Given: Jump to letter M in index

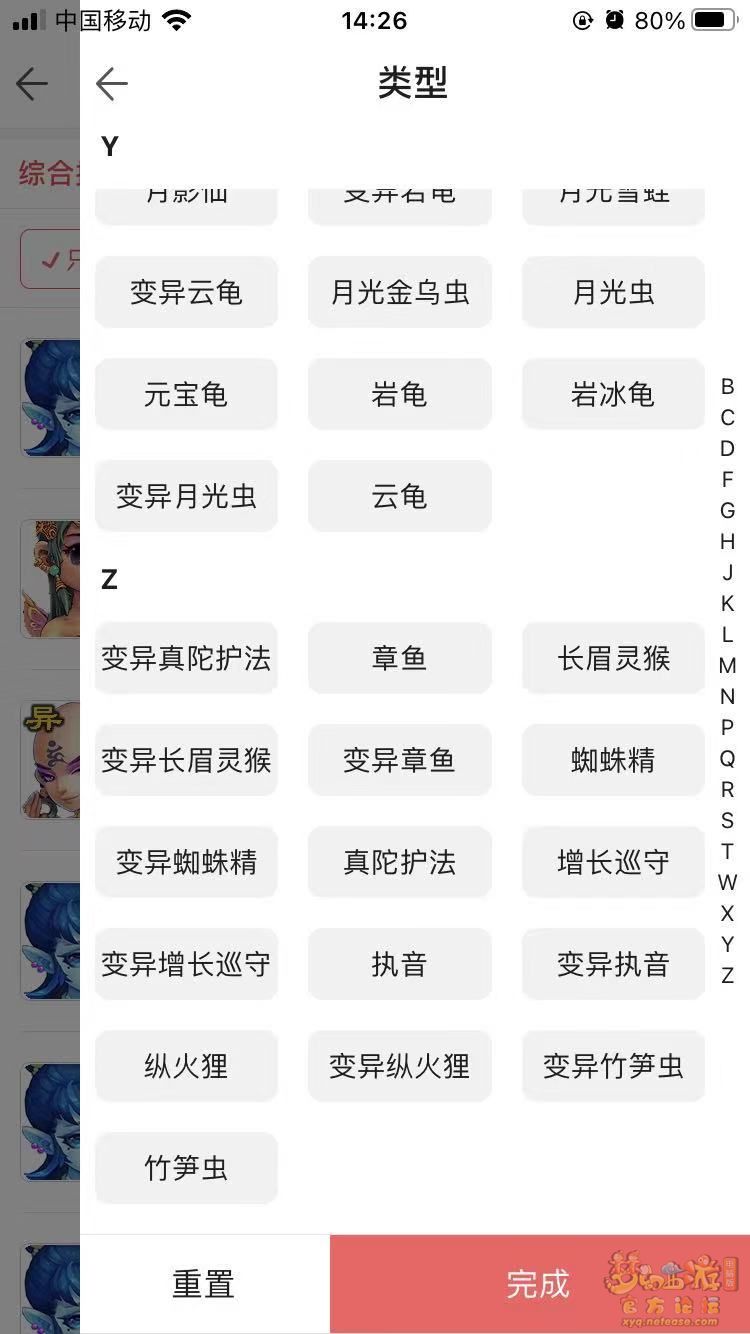Looking at the screenshot, I should click(727, 665).
